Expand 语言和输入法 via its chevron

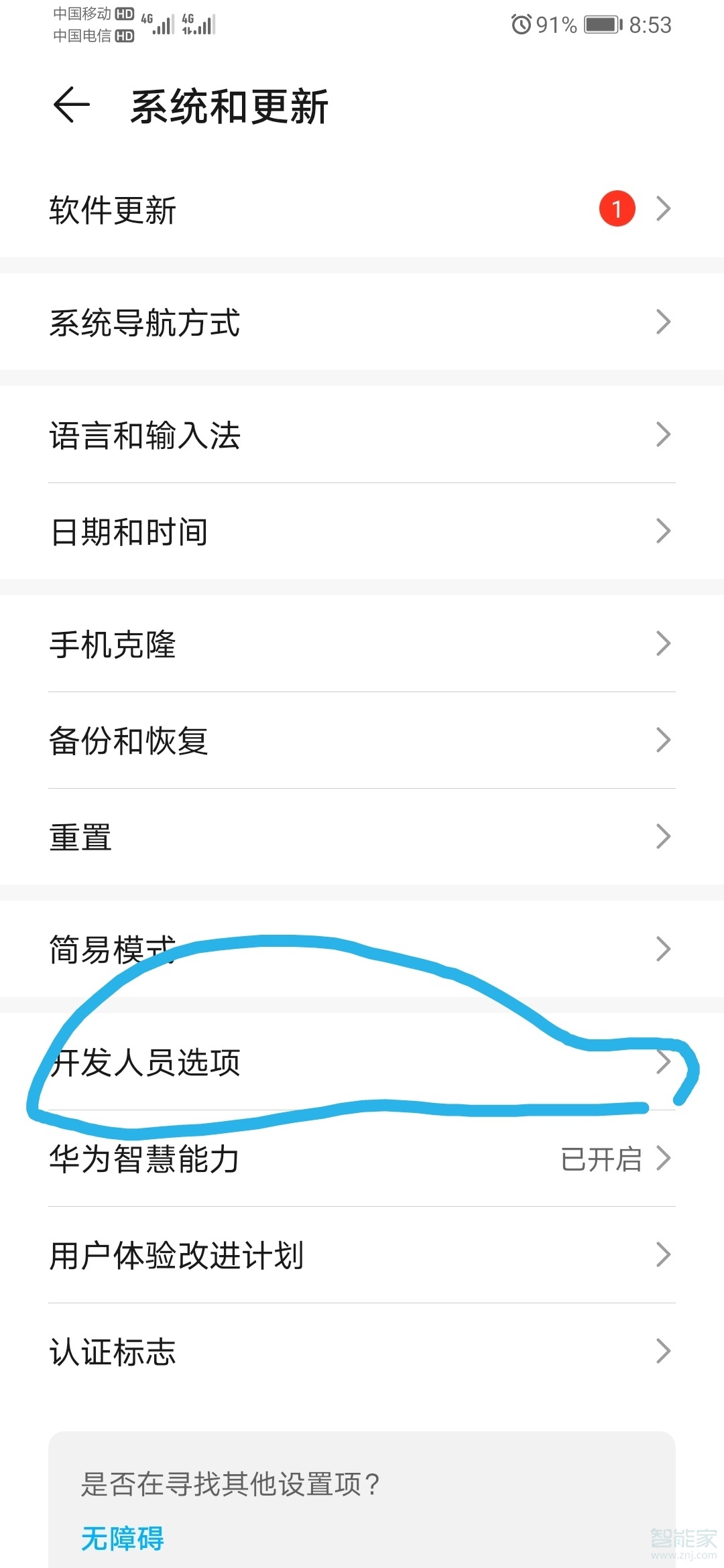(x=664, y=434)
